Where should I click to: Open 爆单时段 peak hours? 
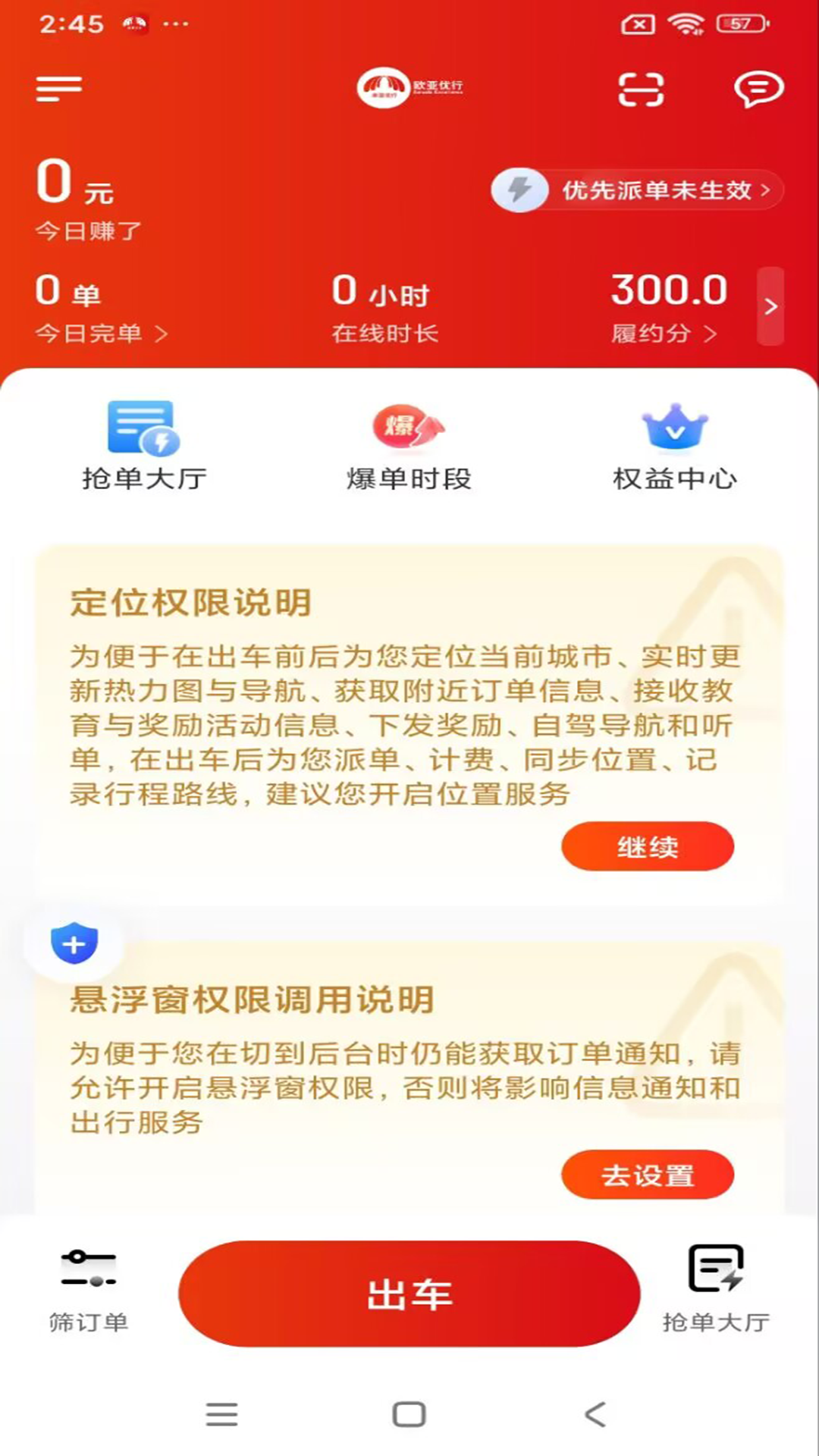pos(409,447)
